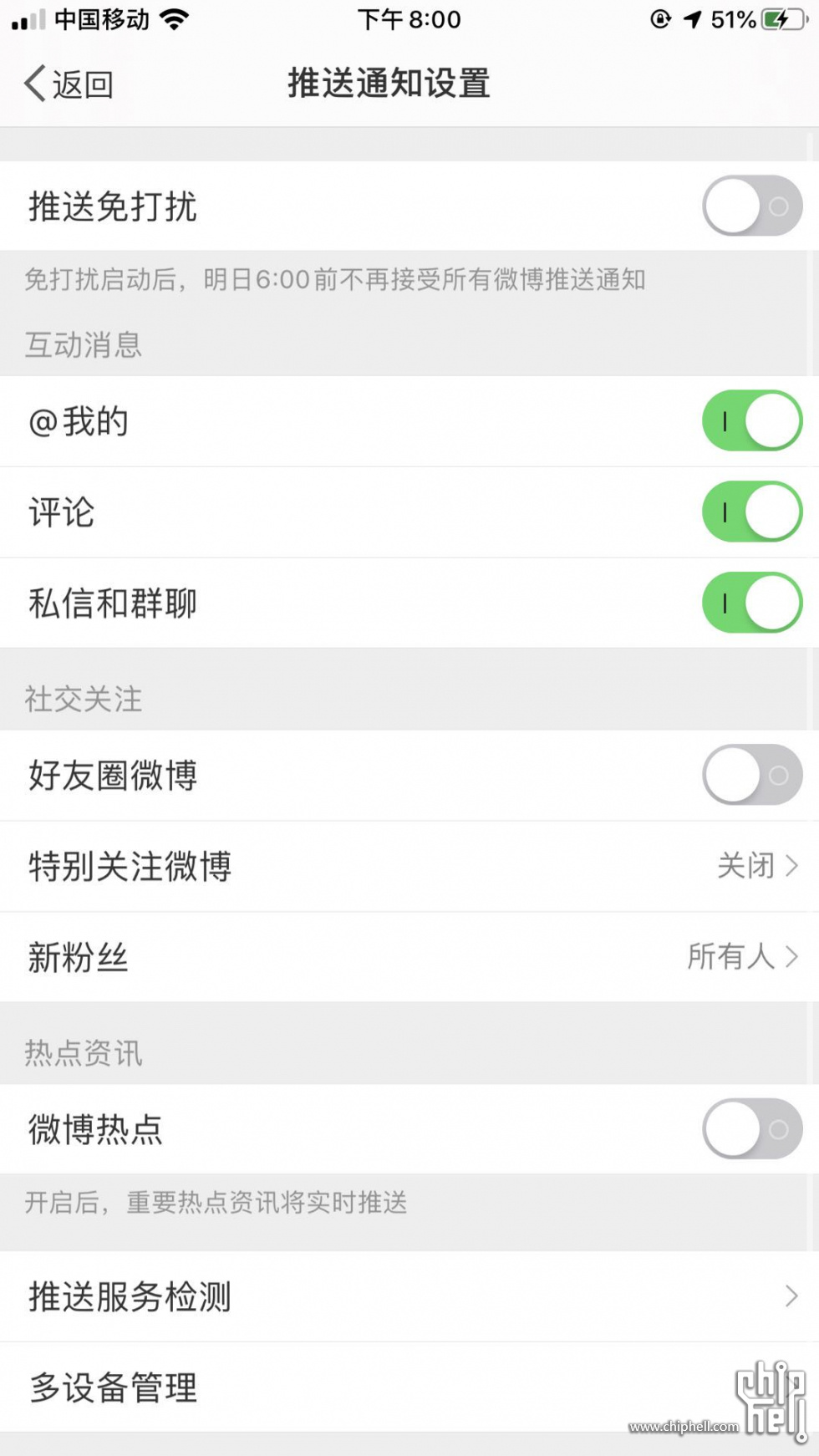This screenshot has width=819, height=1456.
Task: Open 多设备管理
Action: pos(409,1387)
